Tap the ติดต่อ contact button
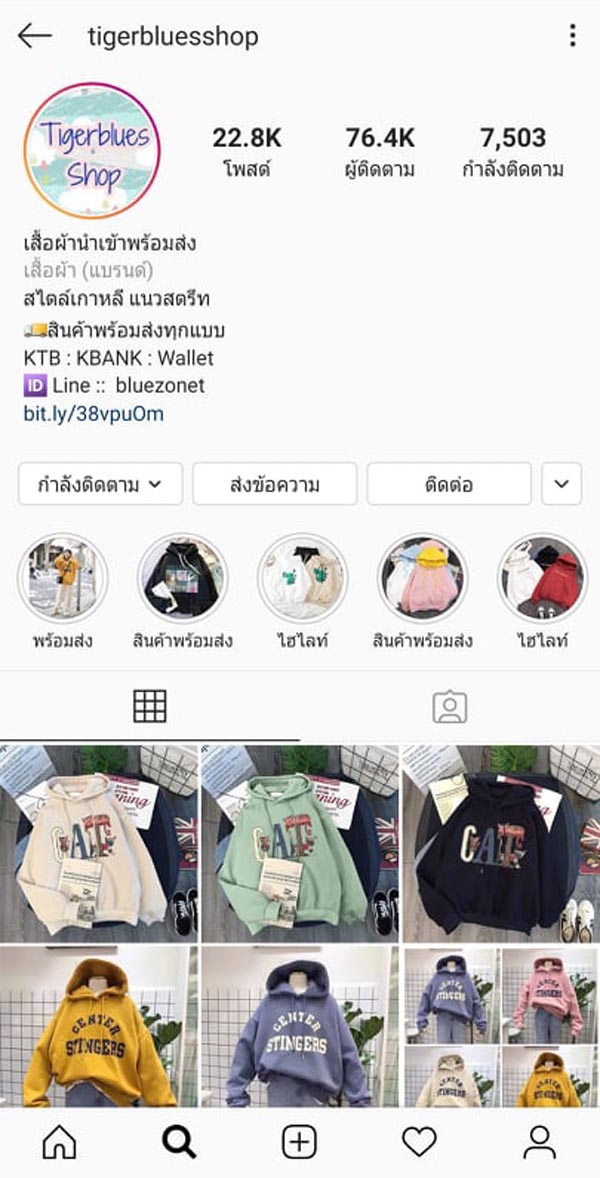 pos(448,485)
